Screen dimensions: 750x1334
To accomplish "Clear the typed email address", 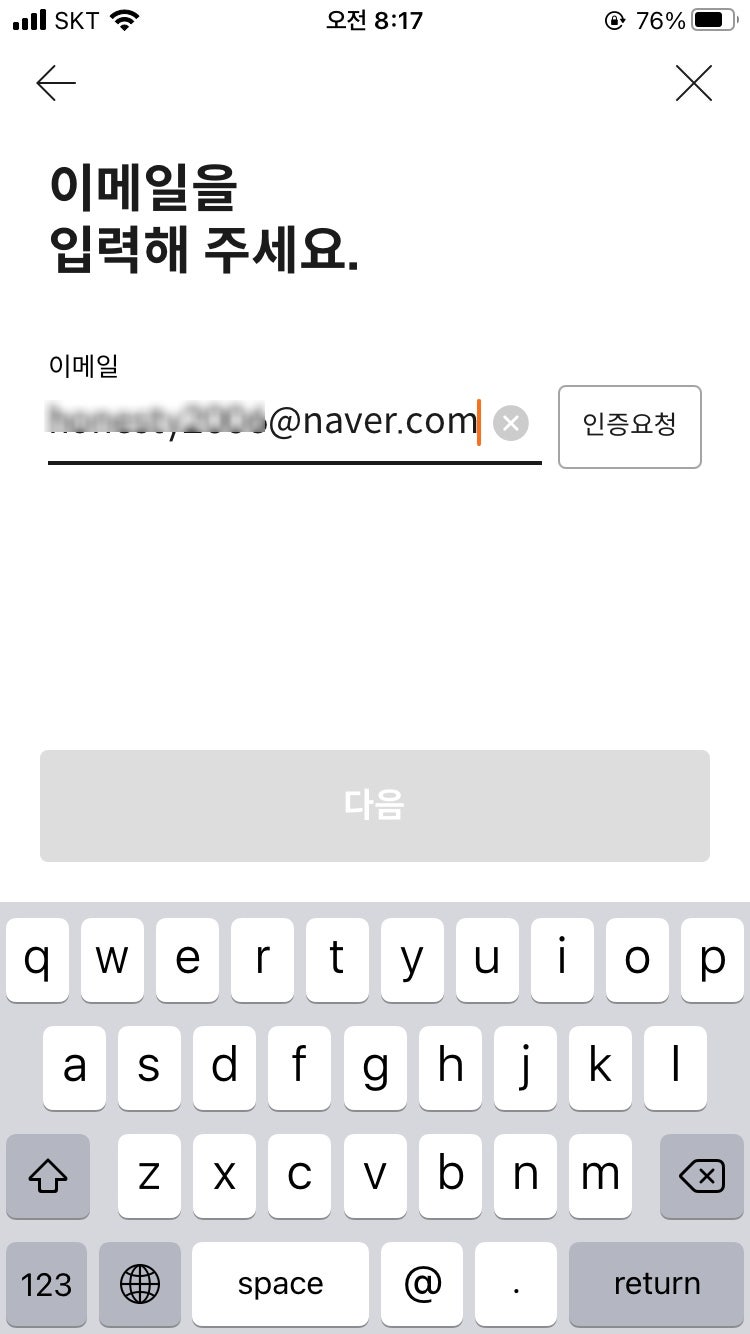I will [x=511, y=424].
